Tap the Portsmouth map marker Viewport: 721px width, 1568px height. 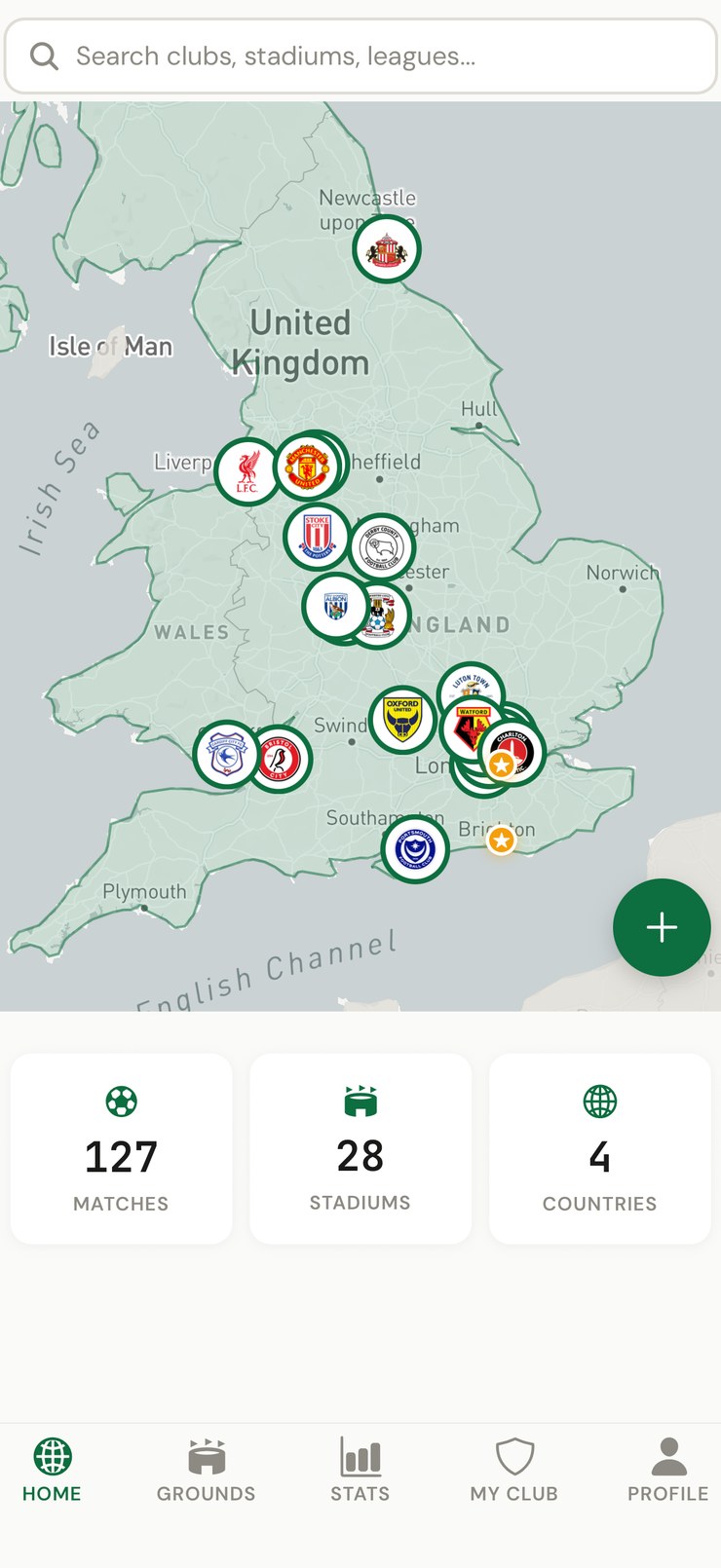(415, 849)
